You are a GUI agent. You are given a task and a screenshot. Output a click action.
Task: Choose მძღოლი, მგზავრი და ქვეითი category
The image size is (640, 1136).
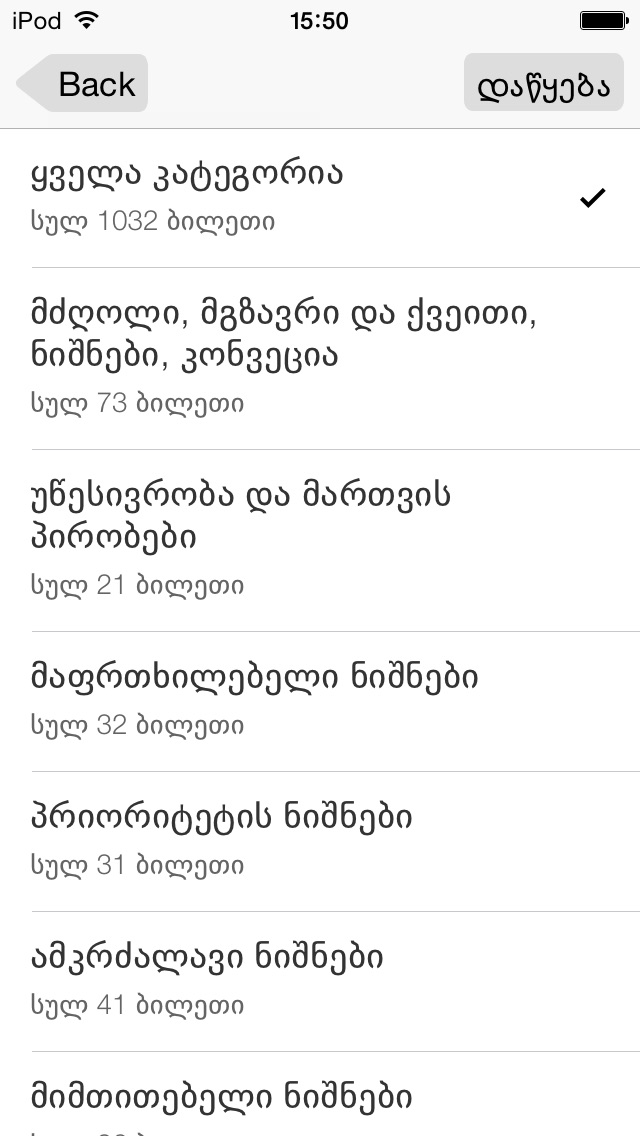point(320,358)
